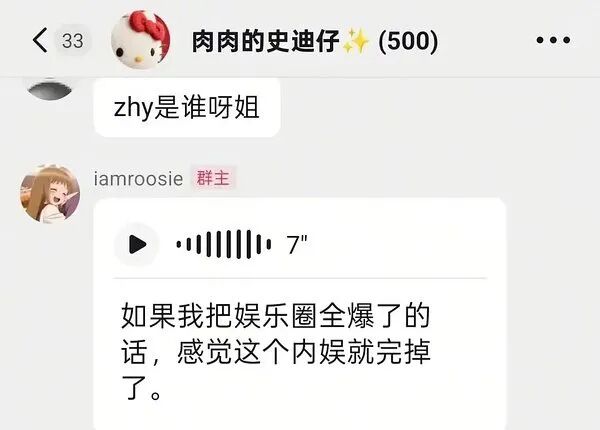Play the 7-second voice message
The height and width of the screenshot is (430, 600).
coord(138,243)
